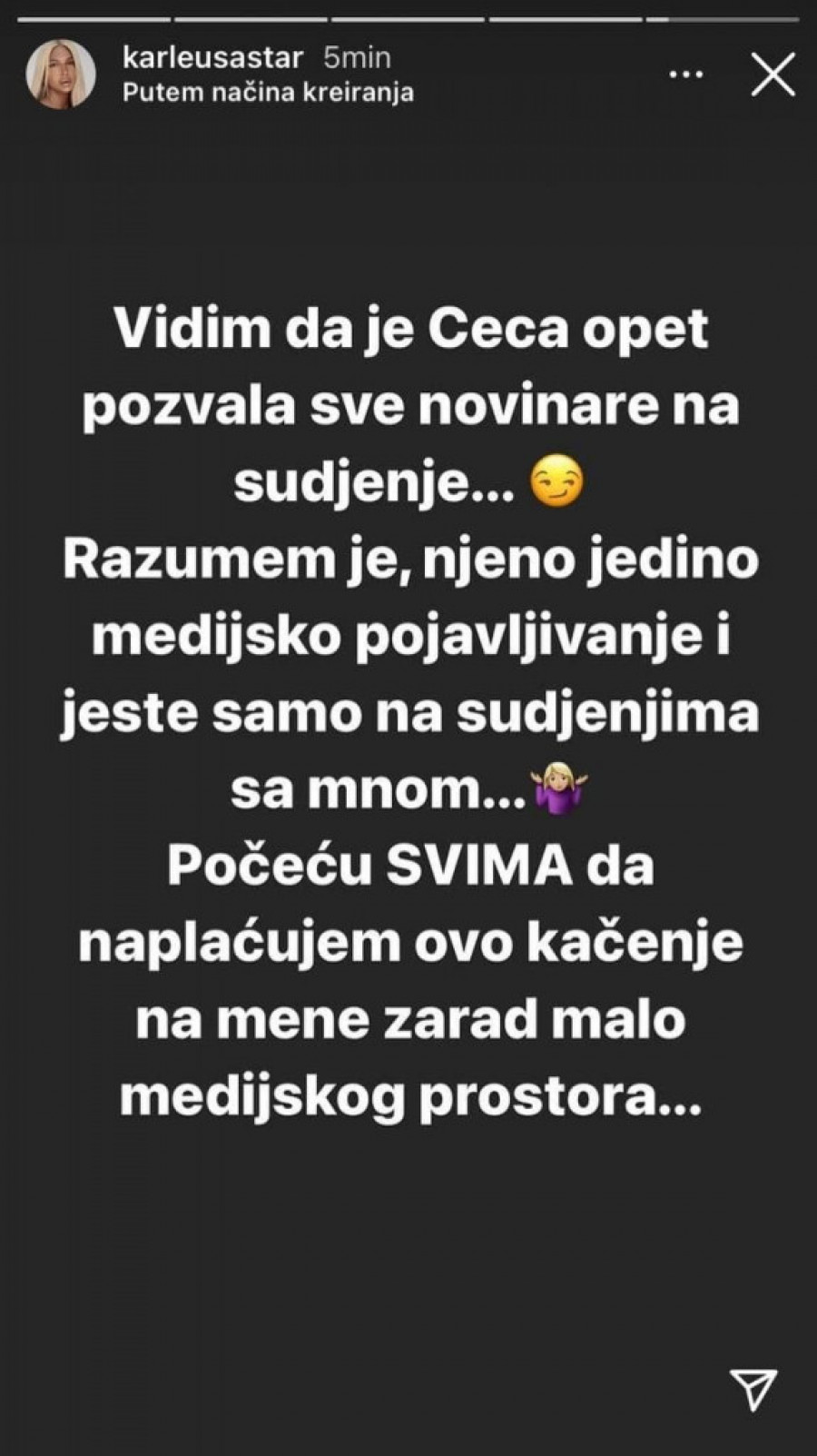Image resolution: width=817 pixels, height=1456 pixels.
Task: Close the story viewer
Action: tap(773, 74)
